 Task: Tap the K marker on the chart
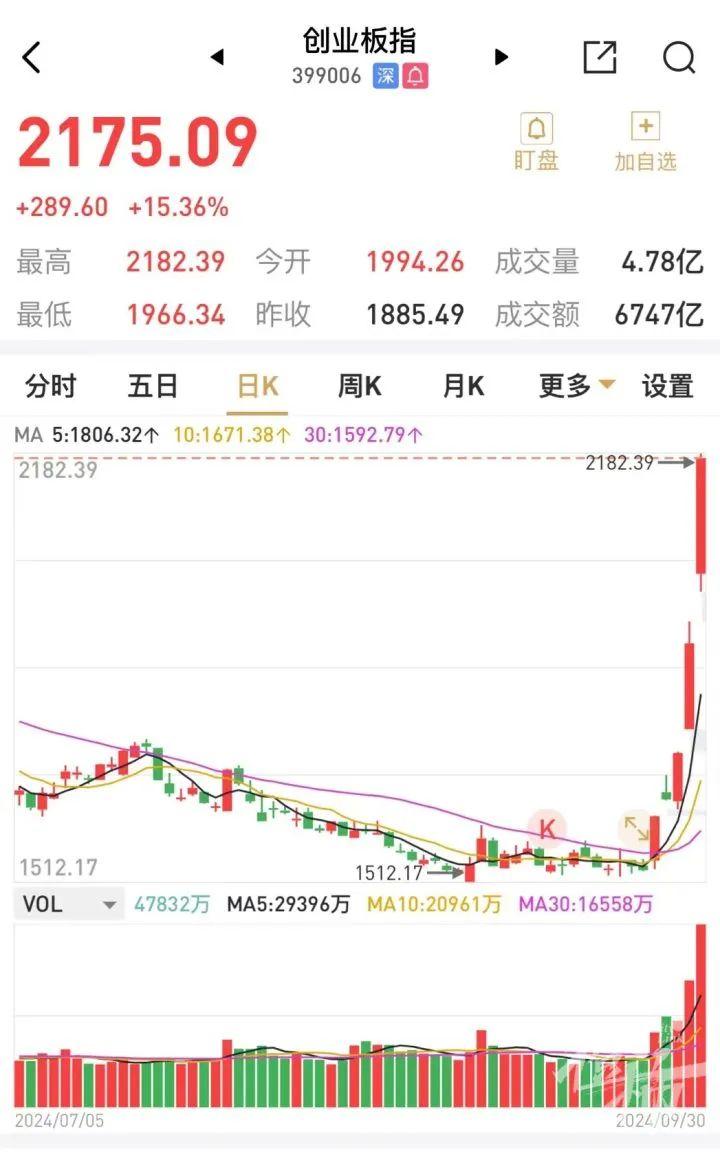[547, 828]
